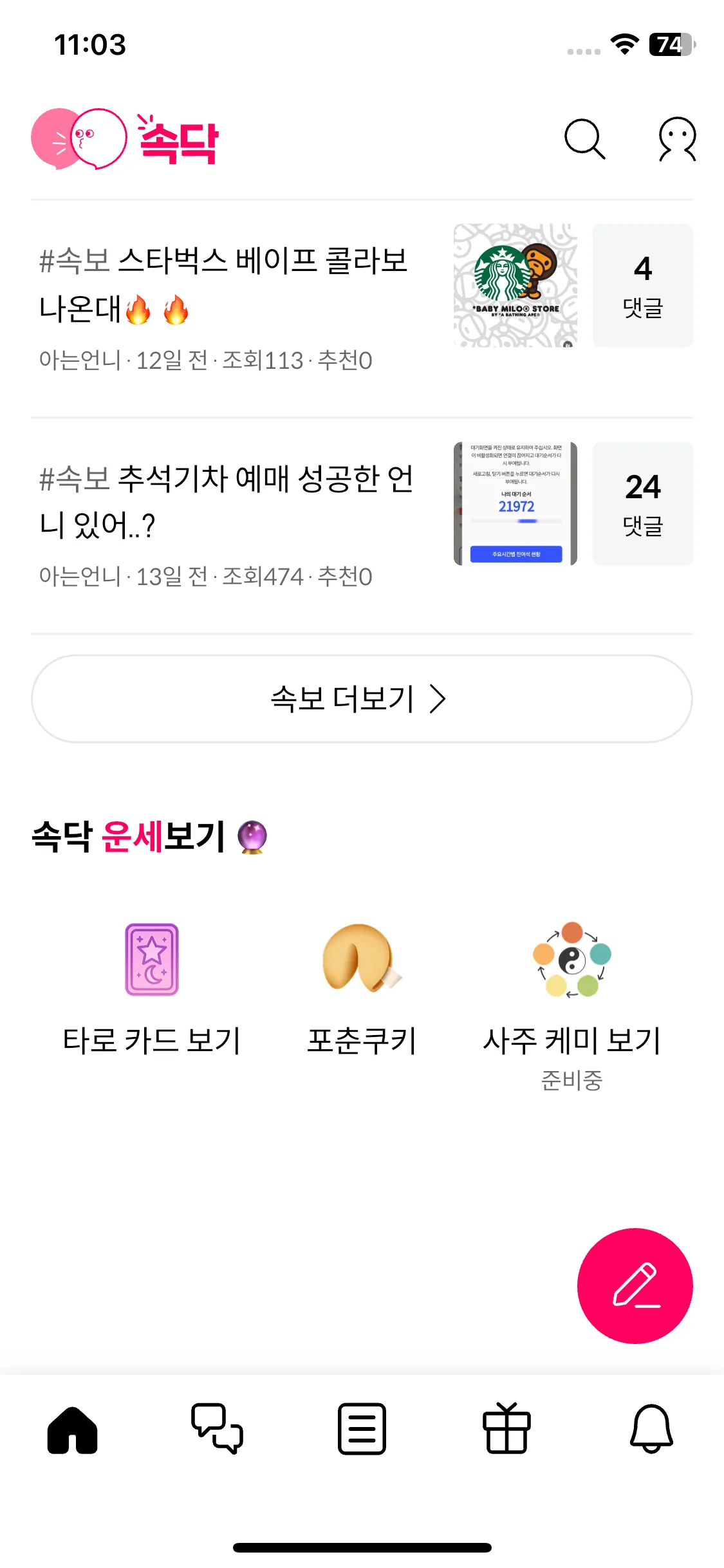Tap the 속보 더보기 button
The image size is (724, 1568).
point(362,699)
